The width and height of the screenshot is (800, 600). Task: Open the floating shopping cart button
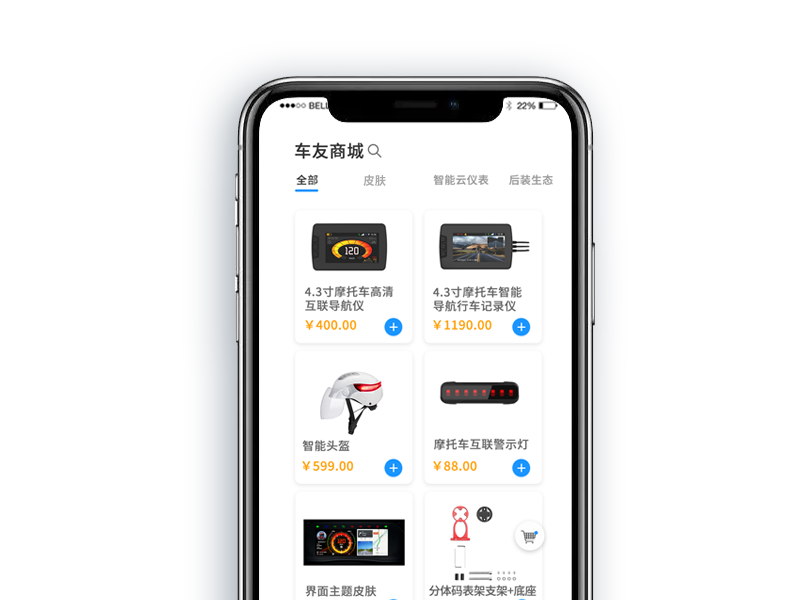click(530, 536)
